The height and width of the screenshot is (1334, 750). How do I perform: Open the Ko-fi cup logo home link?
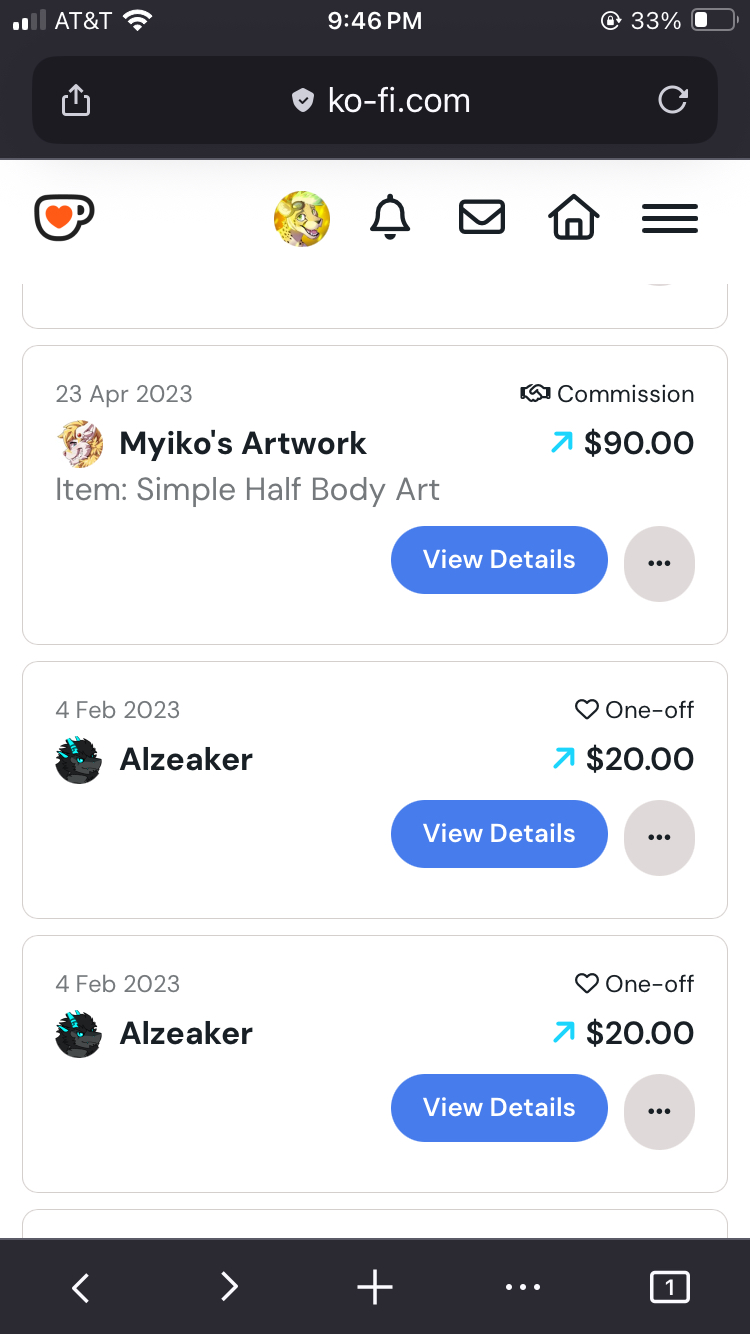coord(64,217)
